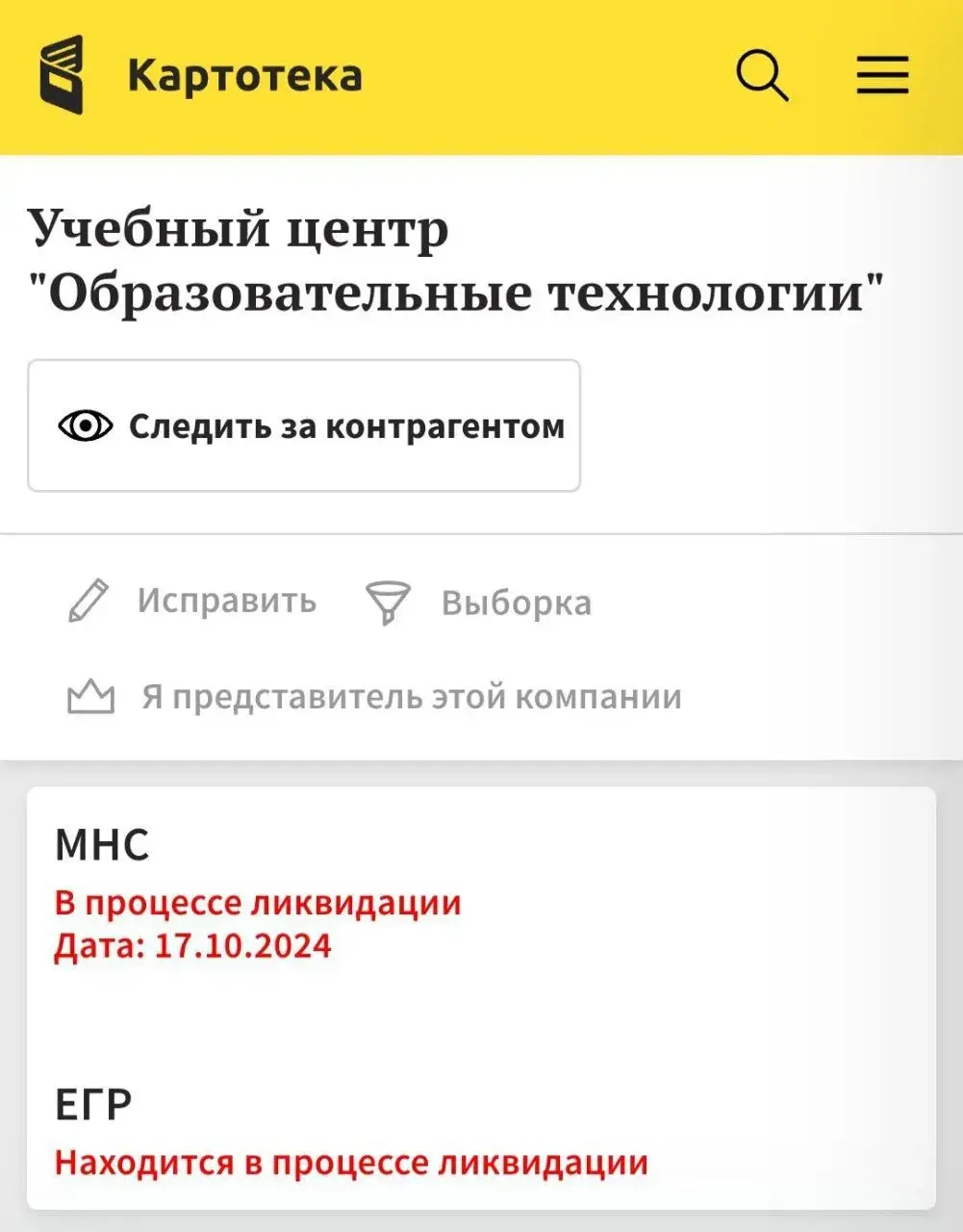Viewport: 963px width, 1232px height.
Task: Tap the yellow book emblem in the header
Action: (x=63, y=72)
